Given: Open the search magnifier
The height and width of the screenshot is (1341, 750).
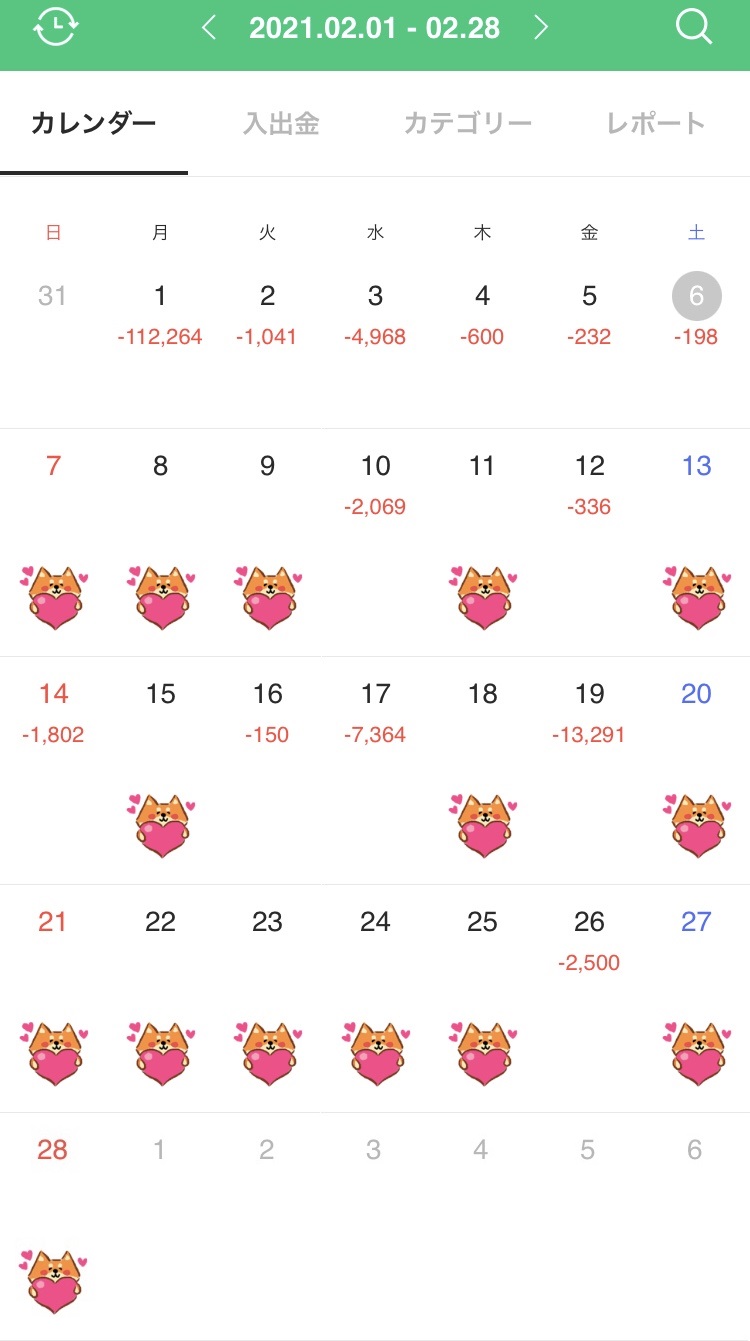Looking at the screenshot, I should click(x=693, y=27).
